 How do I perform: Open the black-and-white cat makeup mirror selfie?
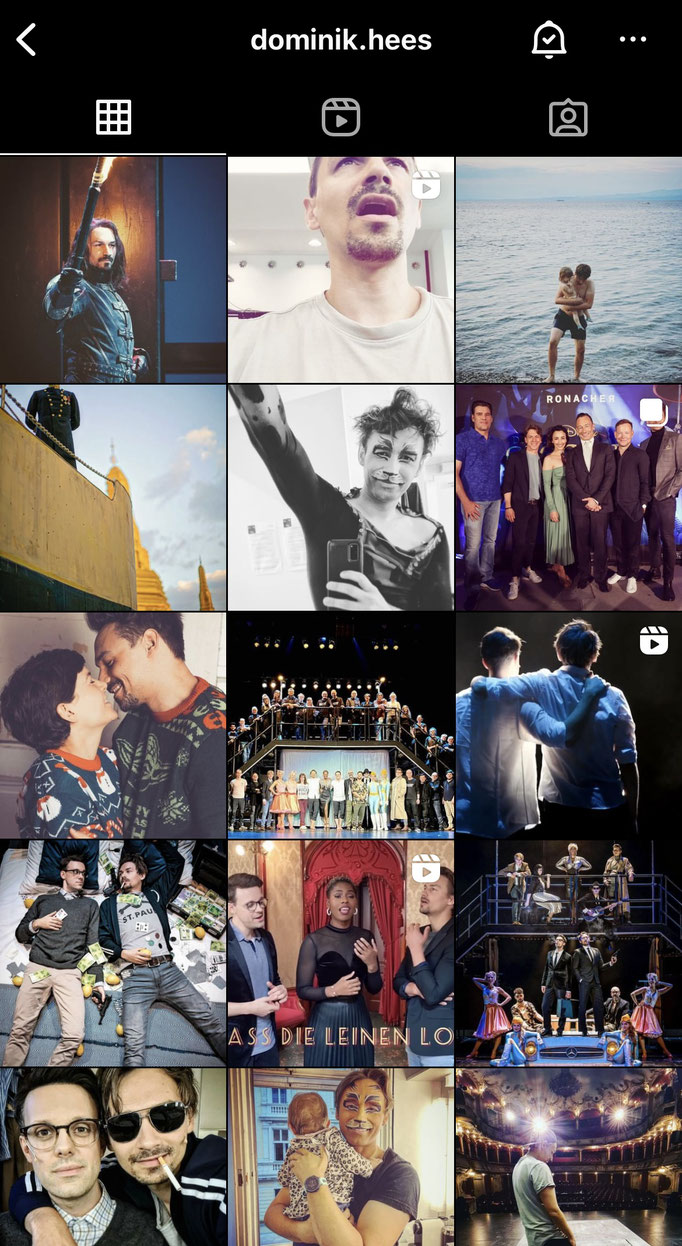(x=340, y=497)
